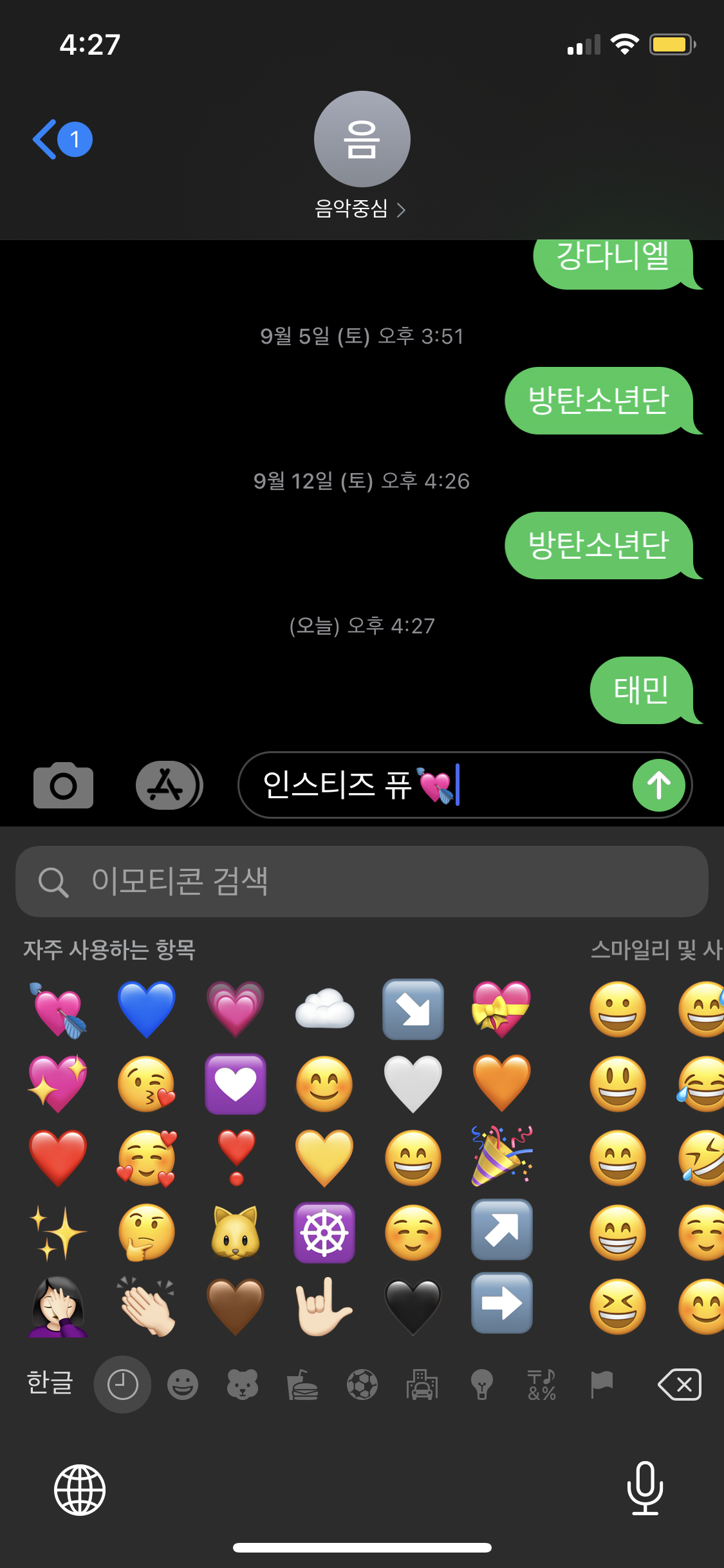Switch to the recently used emoji tab
Image resolution: width=724 pixels, height=1568 pixels.
(122, 1385)
